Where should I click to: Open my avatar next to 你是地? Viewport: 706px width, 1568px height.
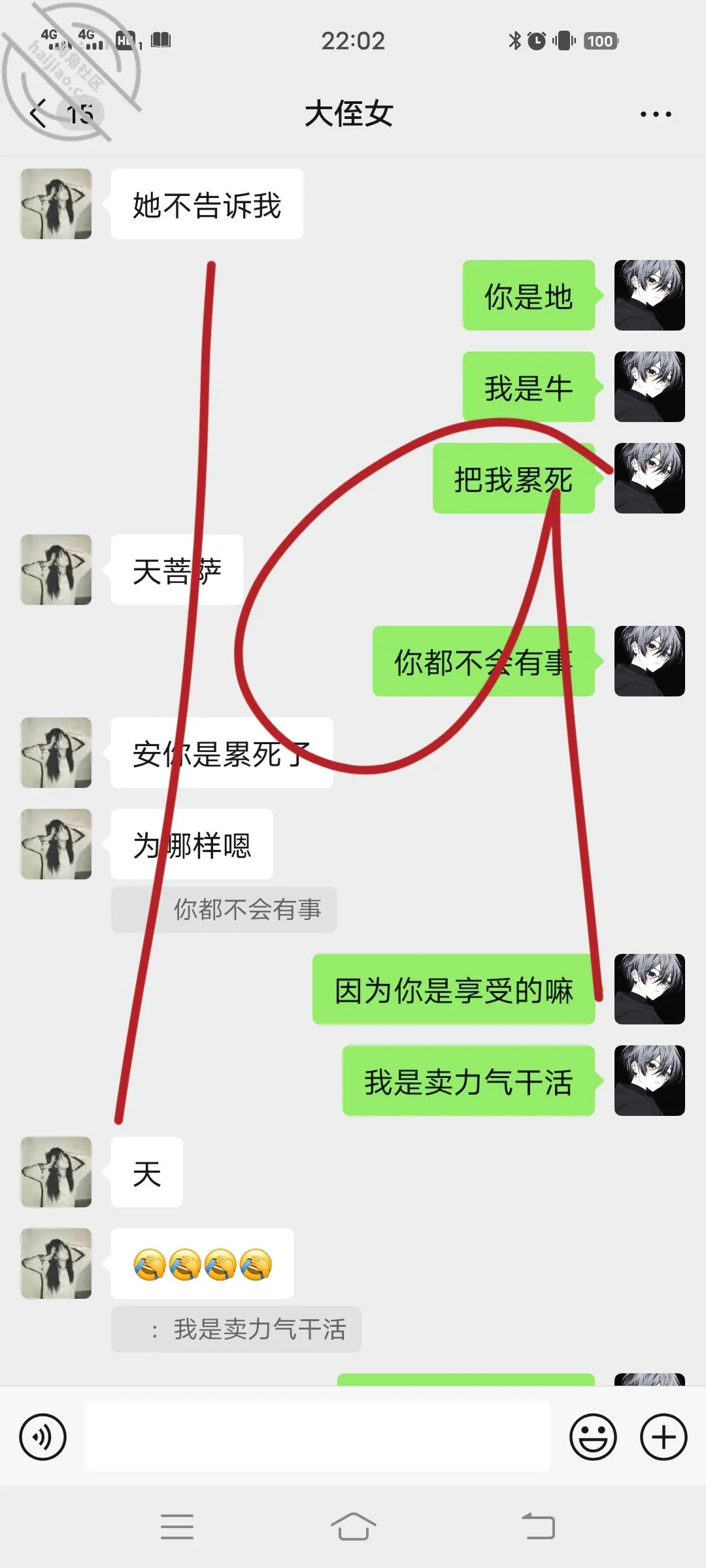(649, 295)
